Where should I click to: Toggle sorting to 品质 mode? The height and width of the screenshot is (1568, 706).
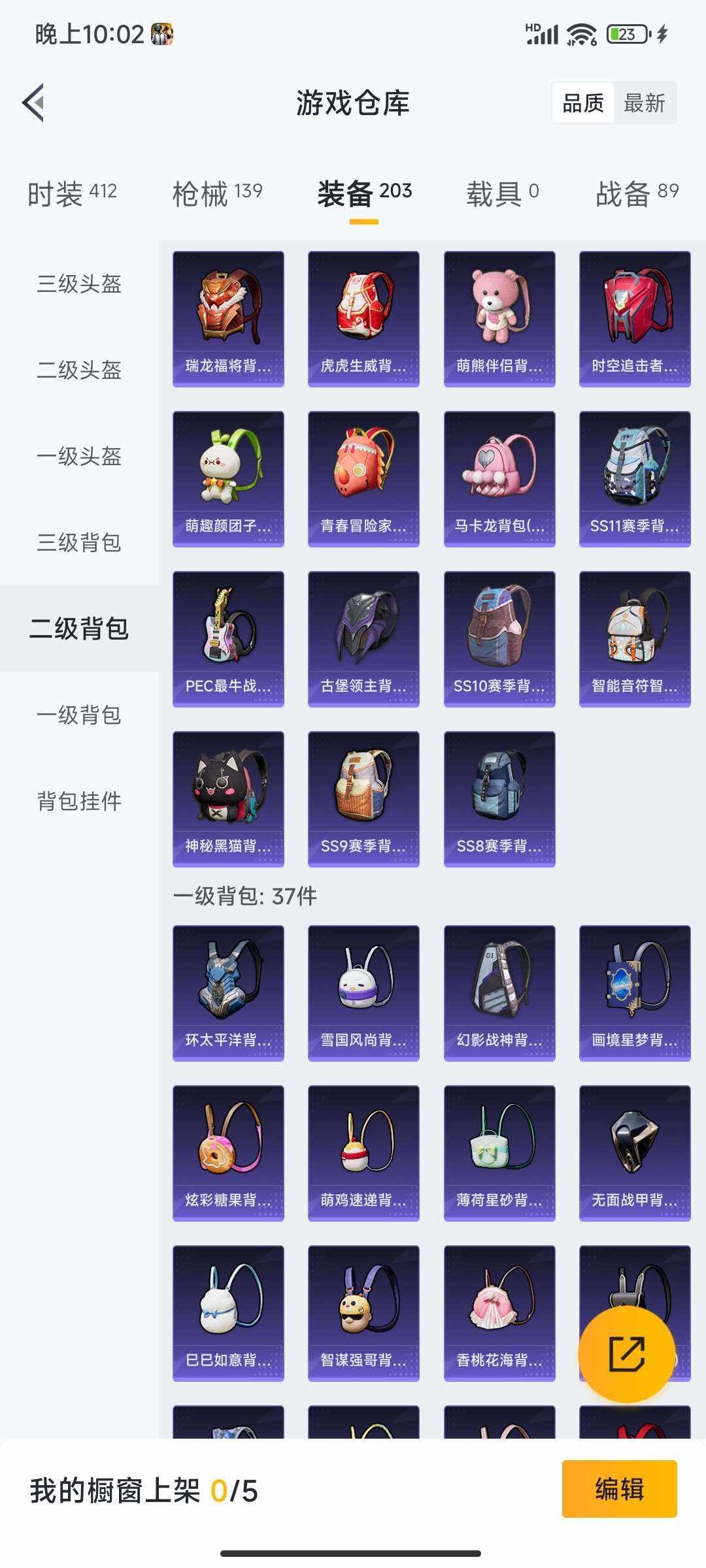click(585, 103)
